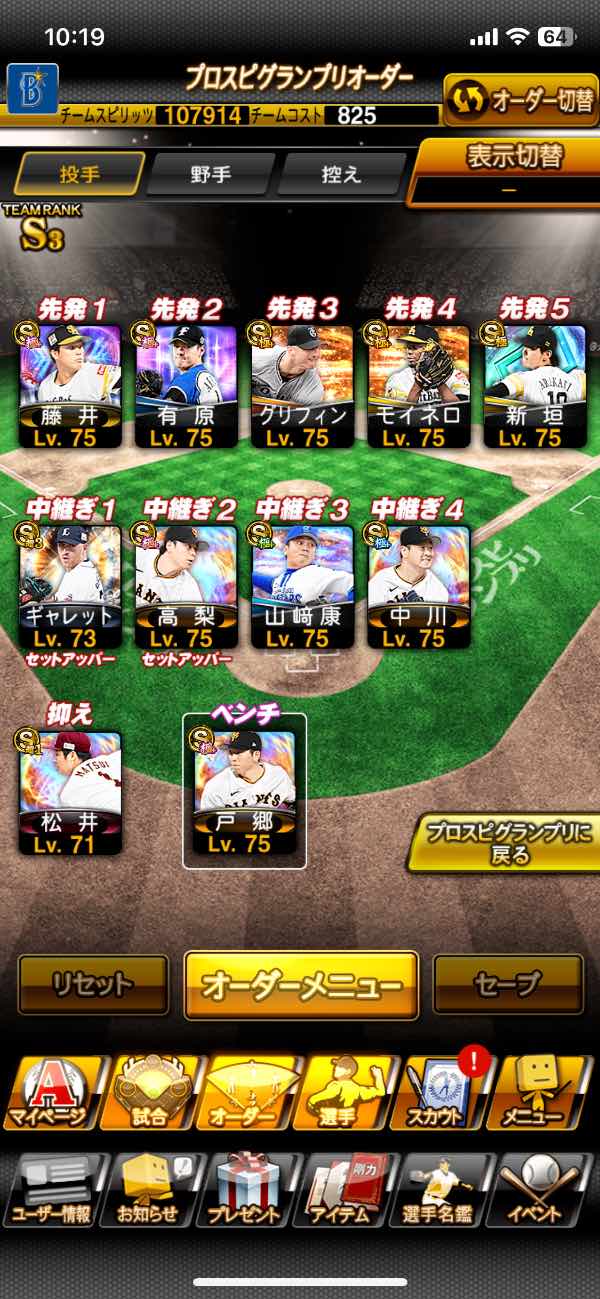Save the order with セーブ

tap(507, 984)
